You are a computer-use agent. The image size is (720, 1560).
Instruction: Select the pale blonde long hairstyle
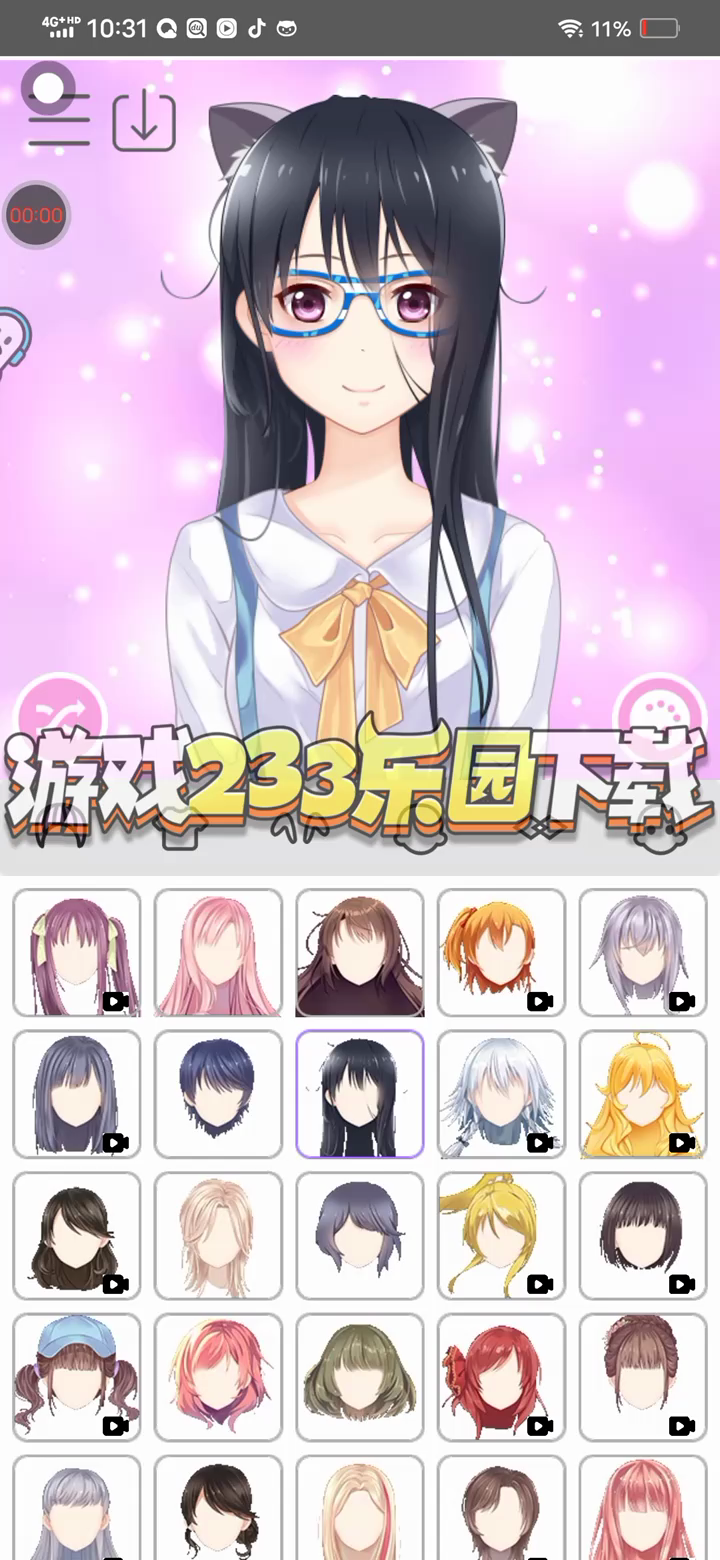[x=218, y=1235]
